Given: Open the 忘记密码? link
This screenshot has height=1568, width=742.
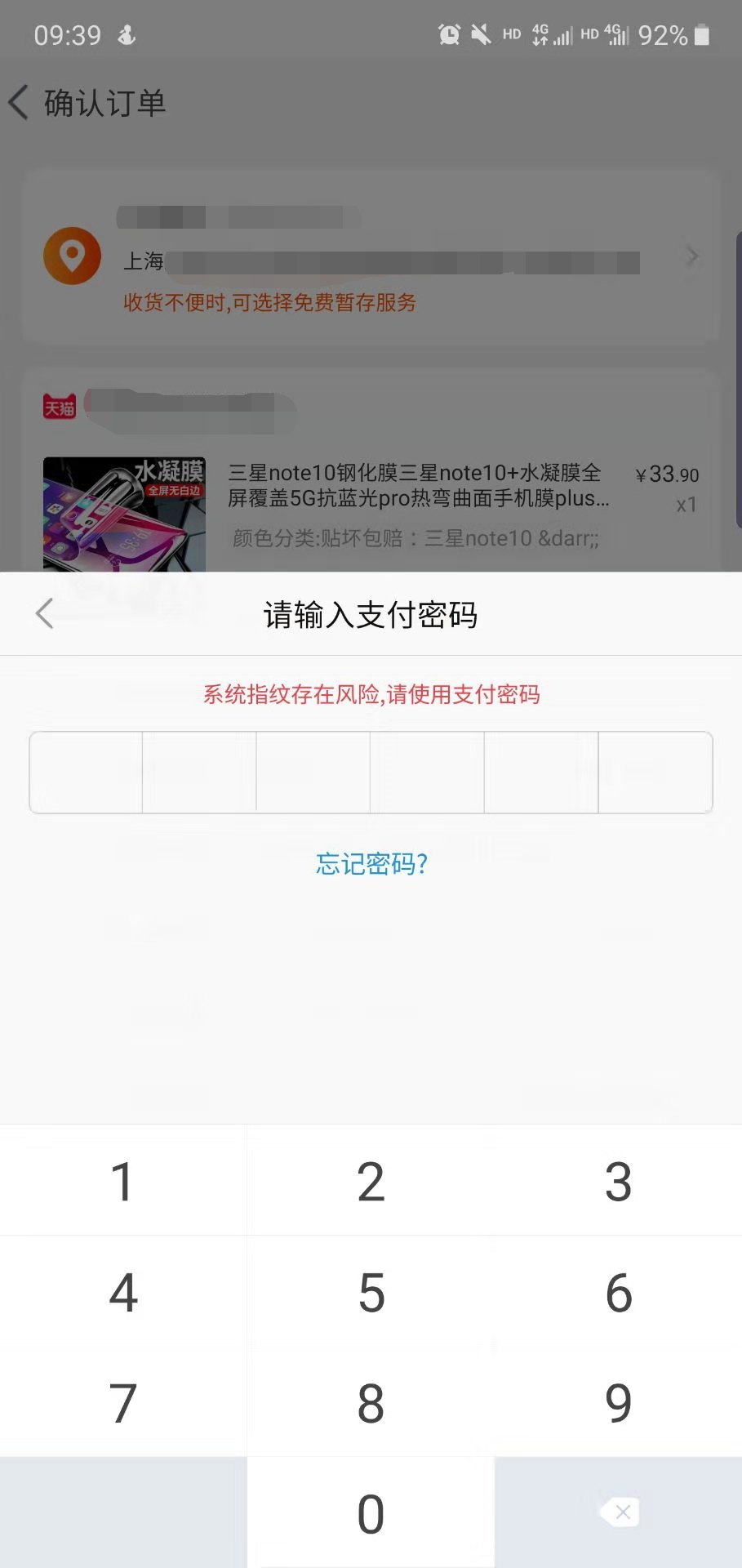Looking at the screenshot, I should tap(371, 863).
